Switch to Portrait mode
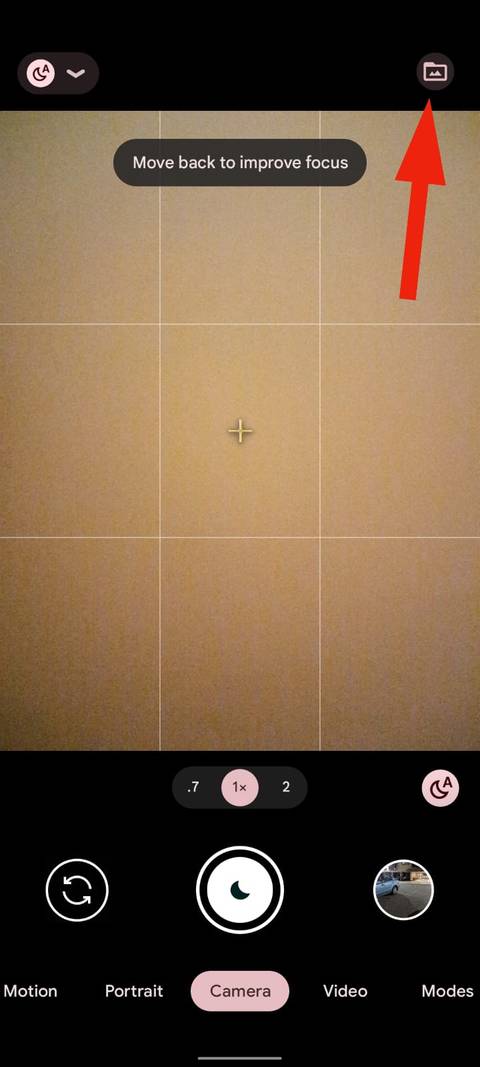The height and width of the screenshot is (1067, 480). click(134, 991)
